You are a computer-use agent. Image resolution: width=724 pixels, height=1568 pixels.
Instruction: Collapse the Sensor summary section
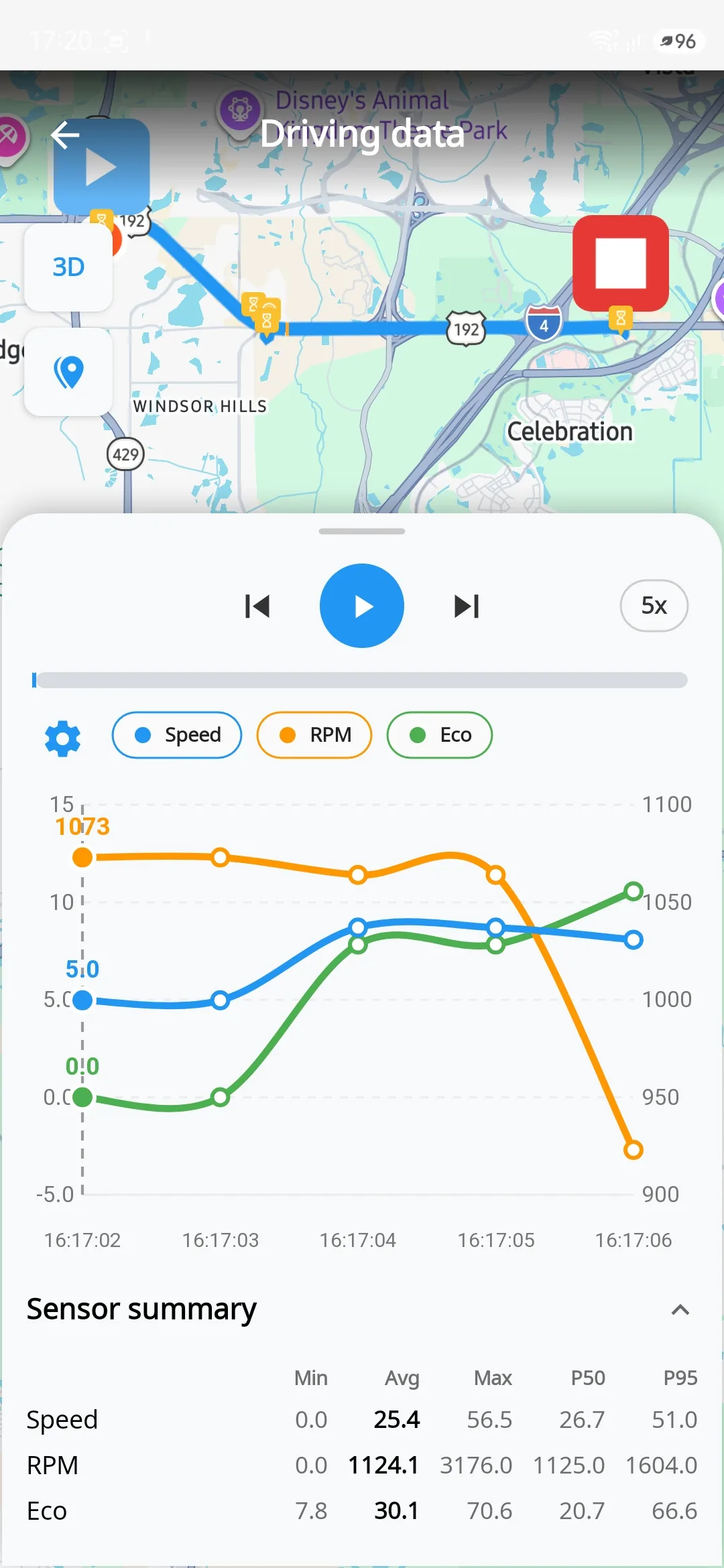pyautogui.click(x=680, y=1309)
